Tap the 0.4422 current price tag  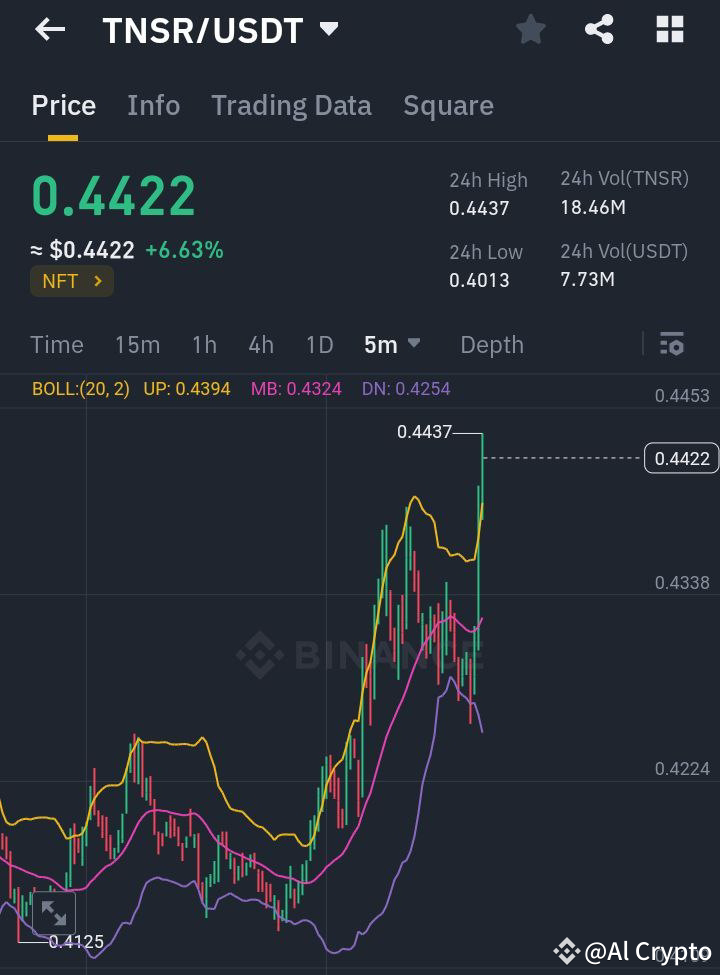(681, 459)
